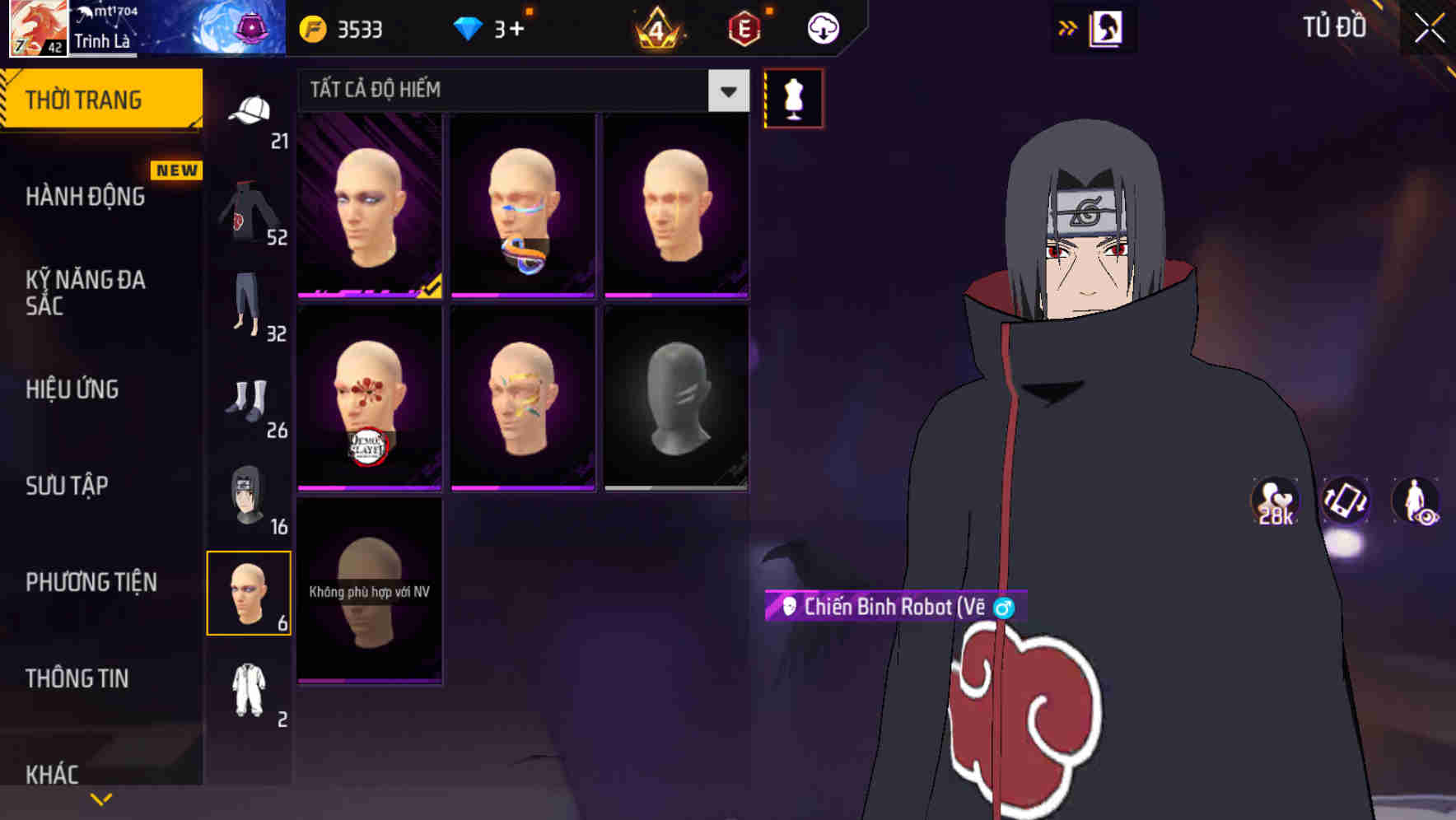Tap the diamond balance plus button
This screenshot has height=820, width=1456.
point(516,30)
